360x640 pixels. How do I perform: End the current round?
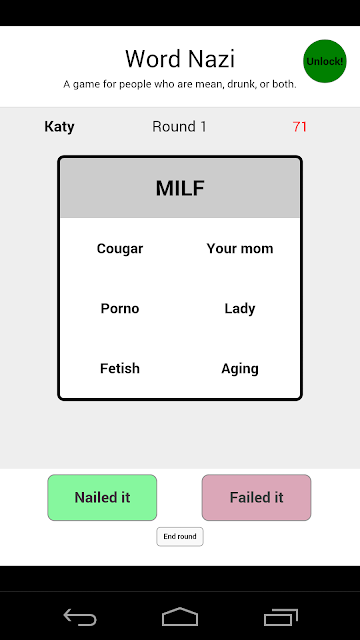click(x=180, y=536)
